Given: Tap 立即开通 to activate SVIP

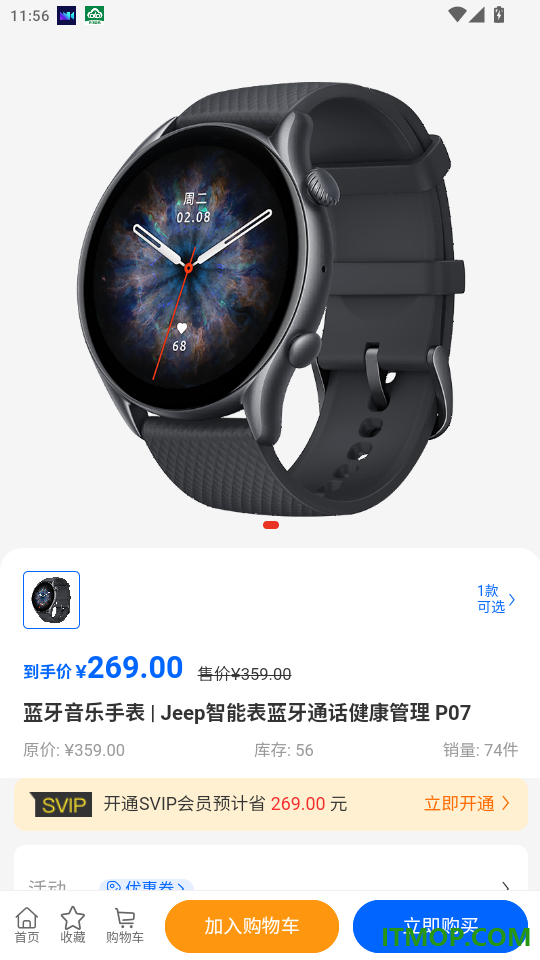Looking at the screenshot, I should coord(467,803).
